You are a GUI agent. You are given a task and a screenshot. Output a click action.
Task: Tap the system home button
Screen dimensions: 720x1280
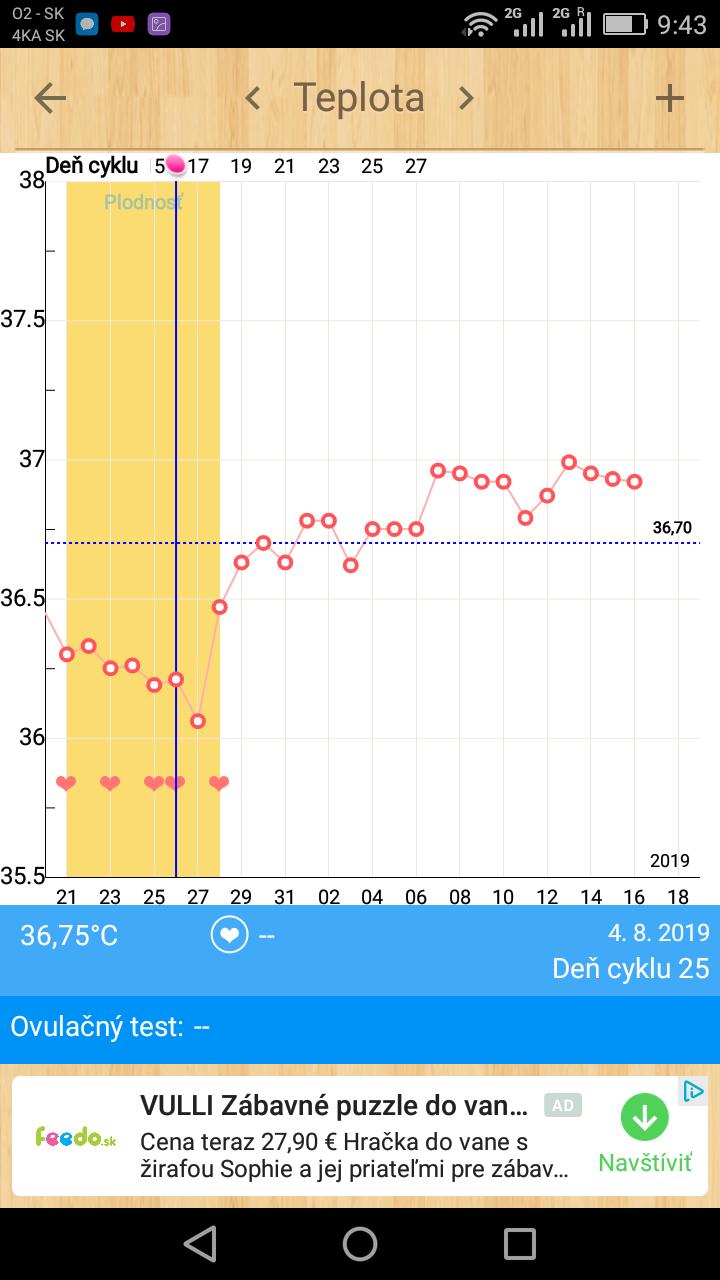360,1243
